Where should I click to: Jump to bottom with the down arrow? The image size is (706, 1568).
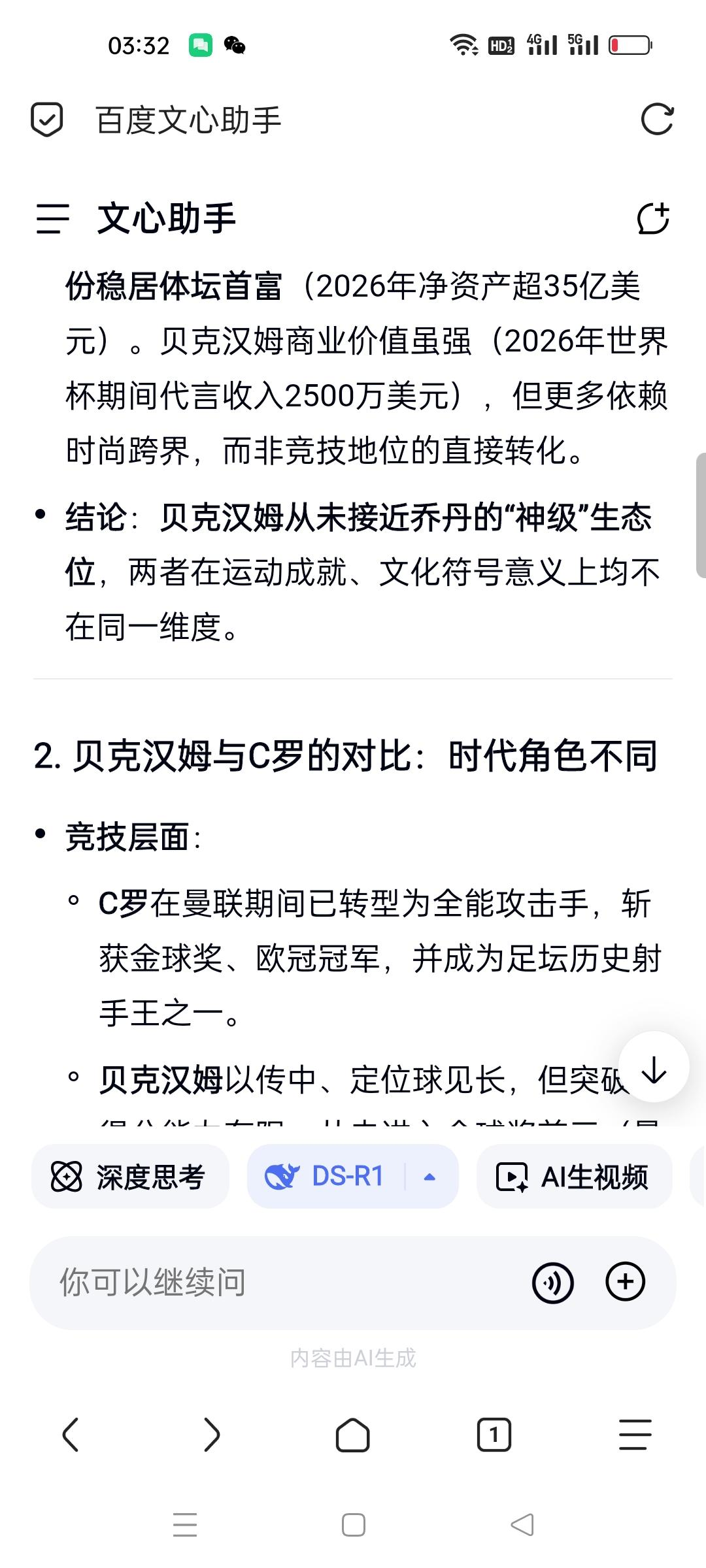coord(654,1067)
